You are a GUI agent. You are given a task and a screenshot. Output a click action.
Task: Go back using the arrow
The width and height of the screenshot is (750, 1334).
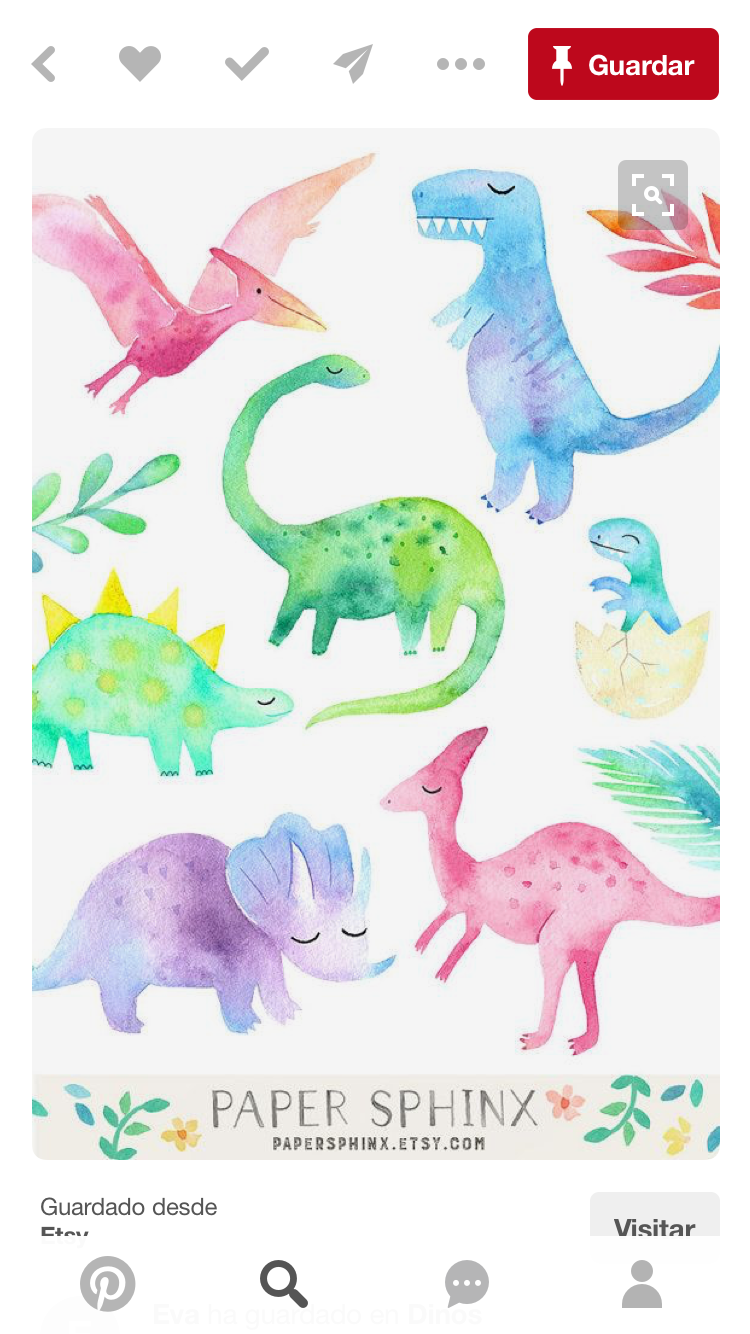44,65
